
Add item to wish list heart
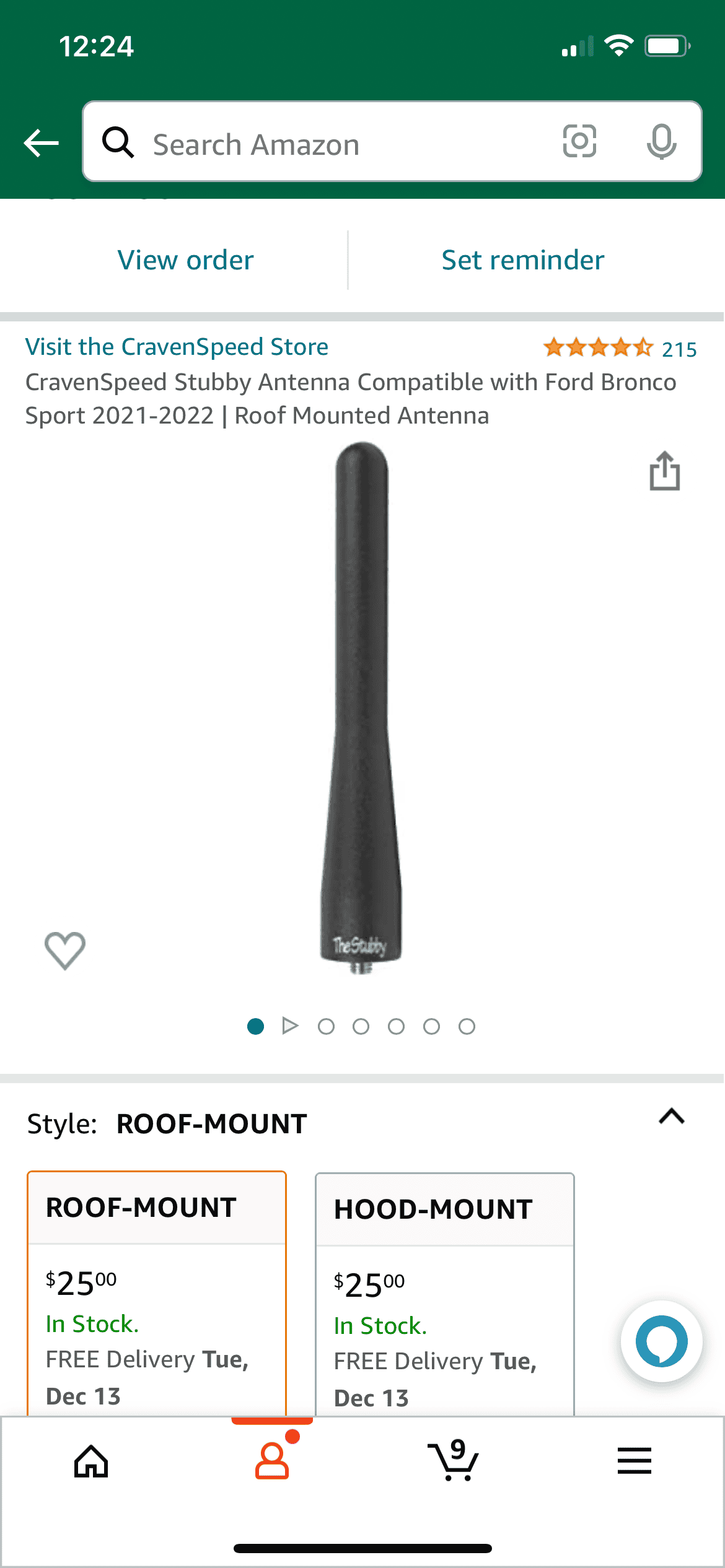click(65, 950)
